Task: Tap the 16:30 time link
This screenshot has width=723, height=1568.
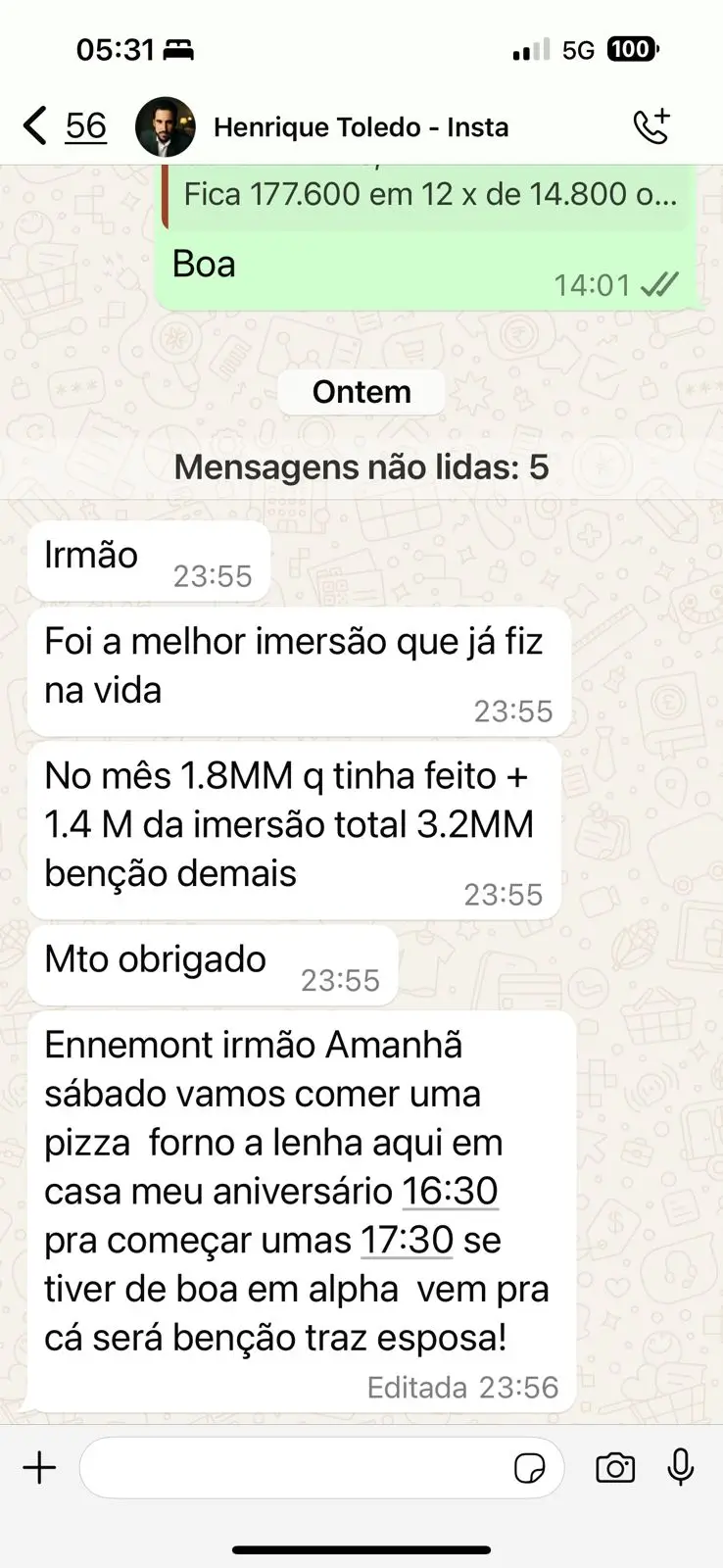Action: click(450, 1192)
